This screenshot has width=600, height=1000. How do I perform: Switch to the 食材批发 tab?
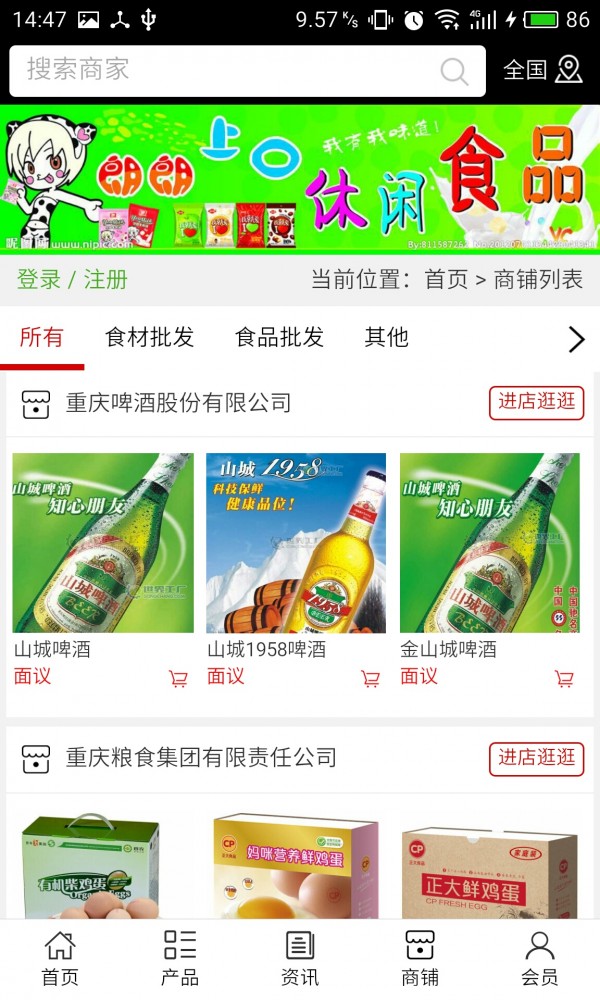[150, 338]
